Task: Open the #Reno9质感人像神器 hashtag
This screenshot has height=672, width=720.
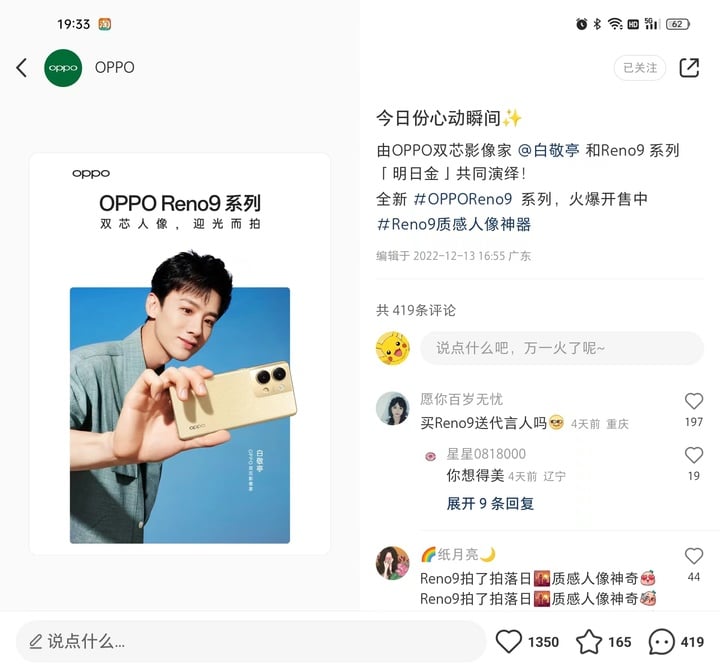Action: click(x=453, y=224)
